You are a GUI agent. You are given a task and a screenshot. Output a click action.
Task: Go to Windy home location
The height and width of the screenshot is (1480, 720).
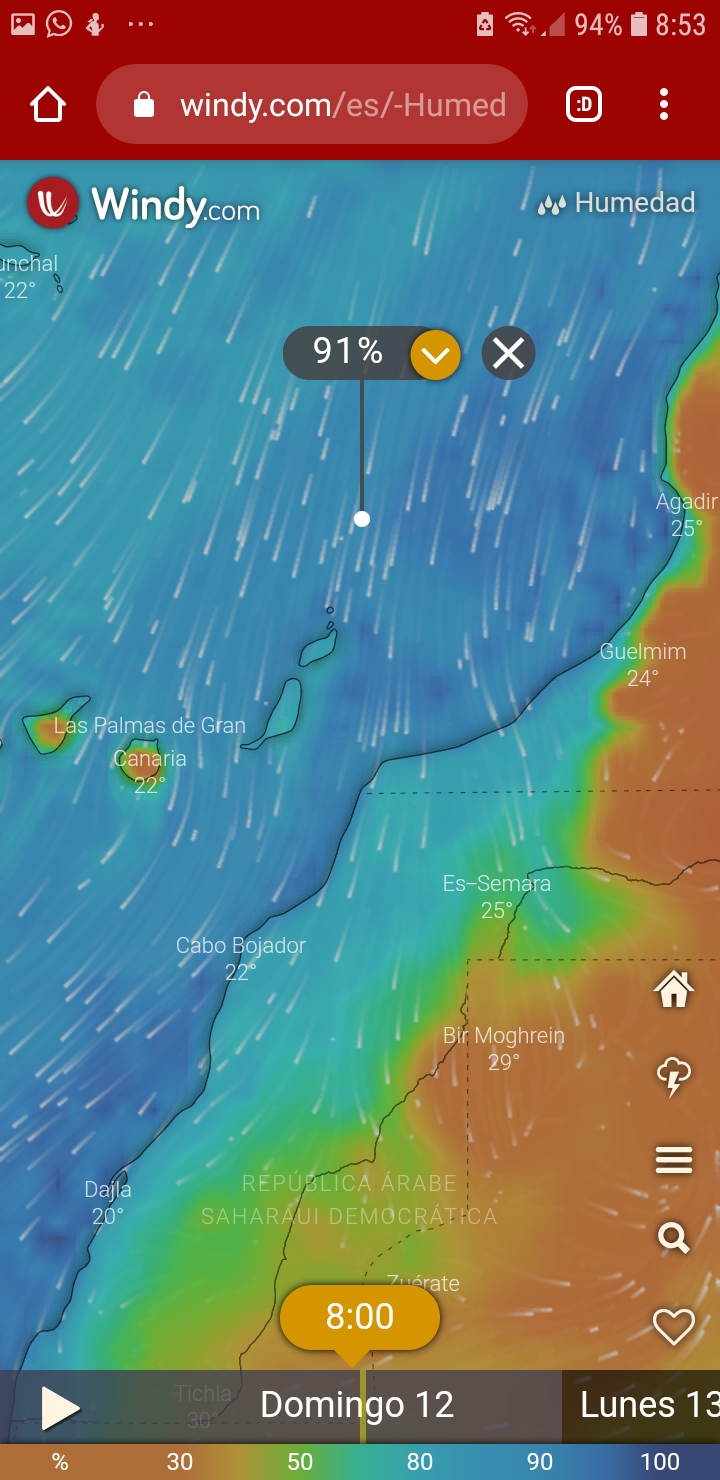point(673,990)
